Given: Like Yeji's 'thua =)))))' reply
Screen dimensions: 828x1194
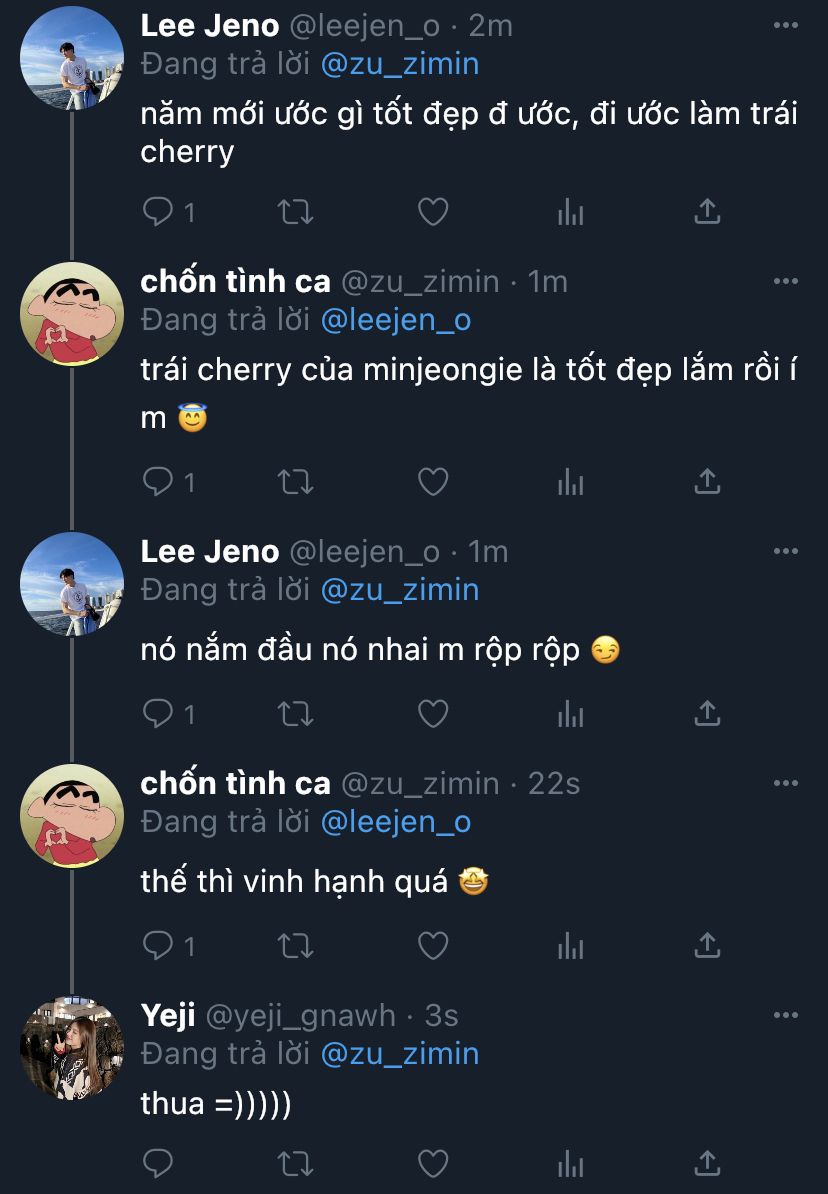Looking at the screenshot, I should pos(432,1164).
